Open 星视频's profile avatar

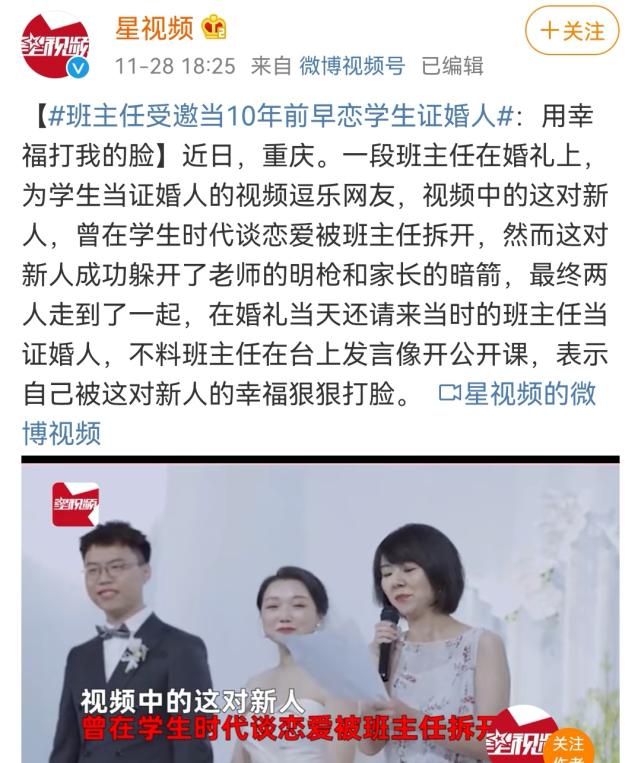click(57, 45)
